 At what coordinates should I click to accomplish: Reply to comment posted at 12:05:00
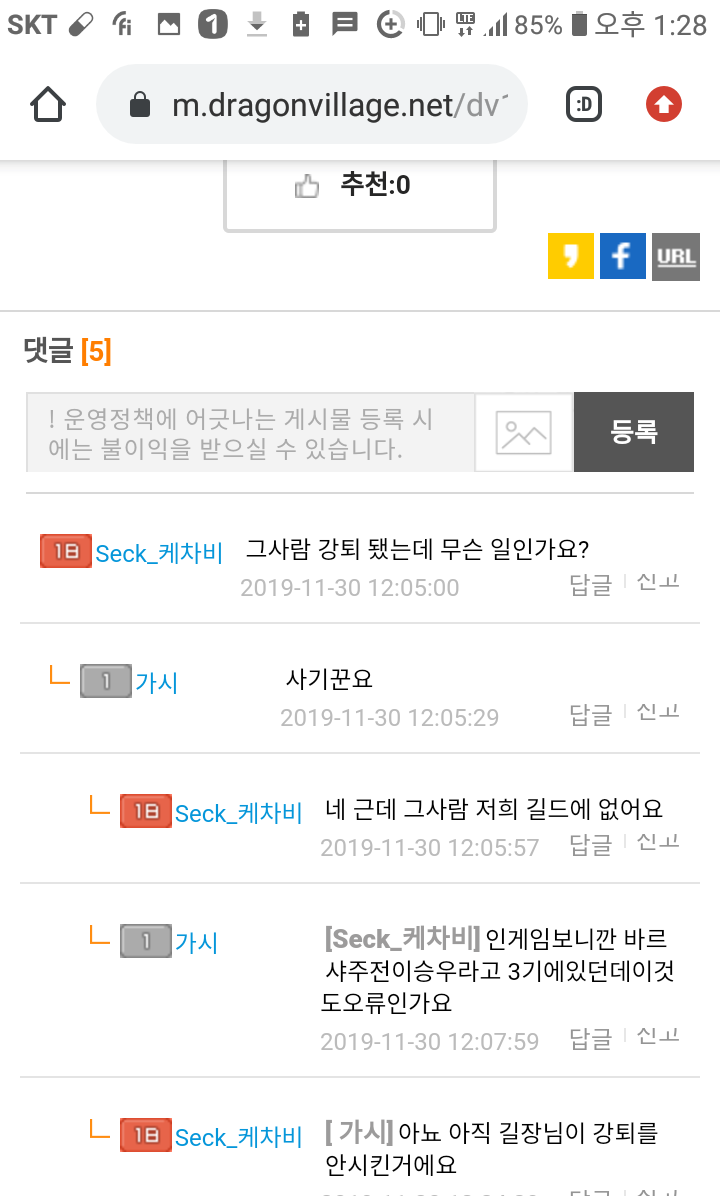[x=590, y=585]
